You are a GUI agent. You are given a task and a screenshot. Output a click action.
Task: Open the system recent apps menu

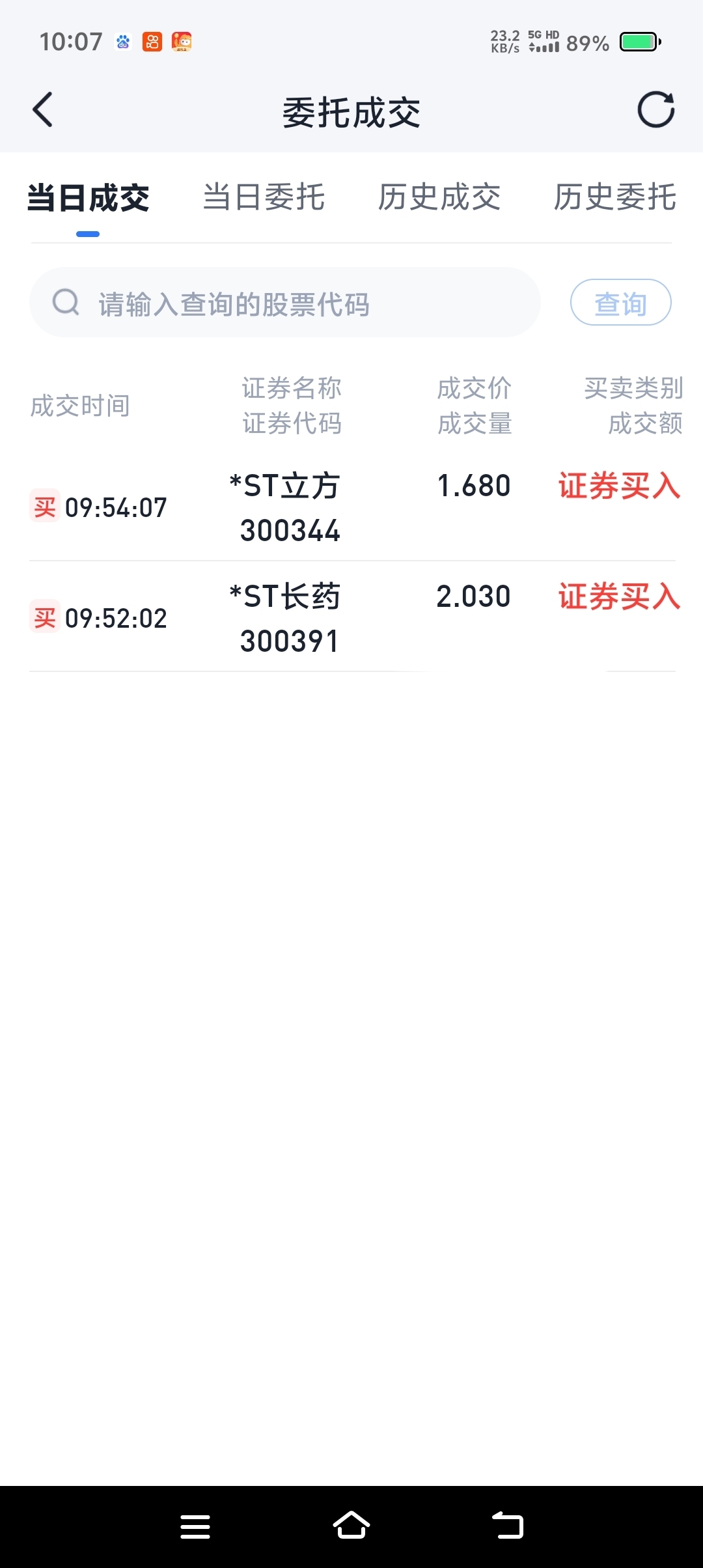[195, 1526]
